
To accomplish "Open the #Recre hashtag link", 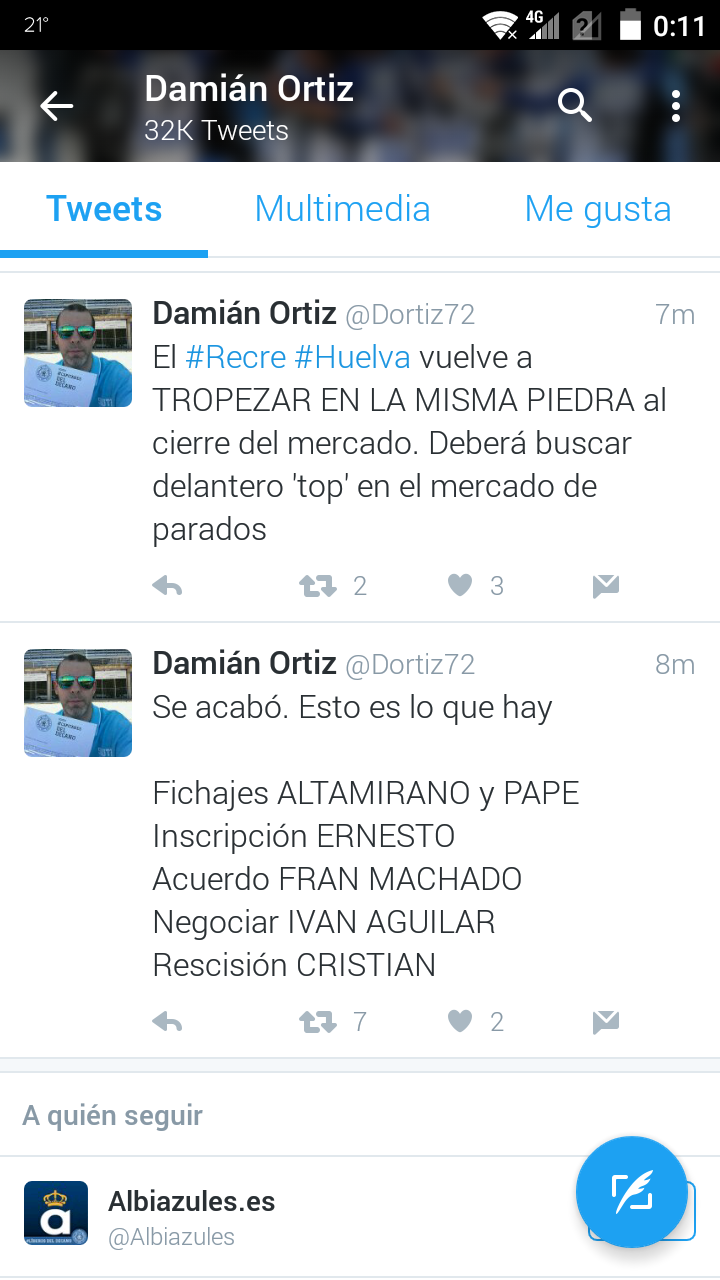I will [x=235, y=357].
